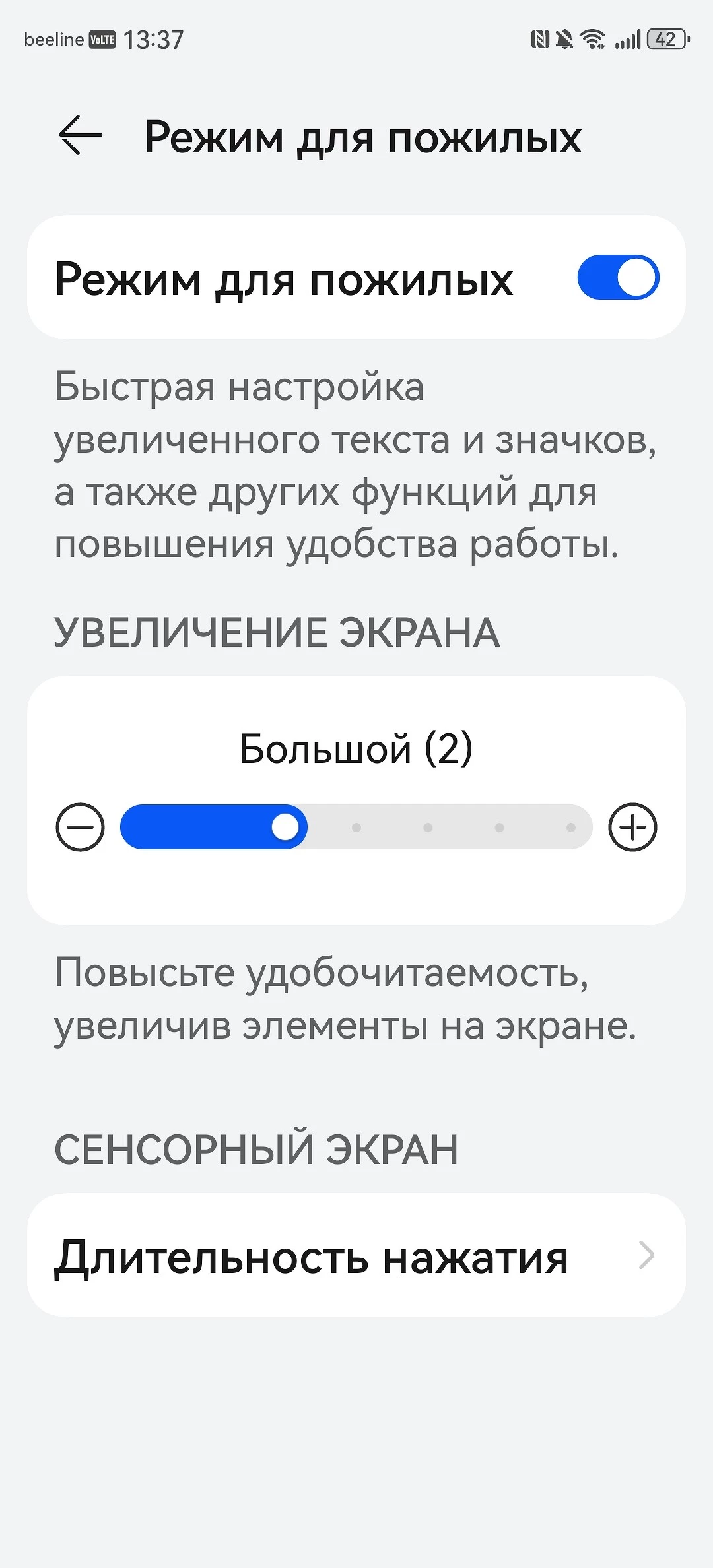Disable the Режим для пожилых switch
The height and width of the screenshot is (1568, 713).
point(618,278)
